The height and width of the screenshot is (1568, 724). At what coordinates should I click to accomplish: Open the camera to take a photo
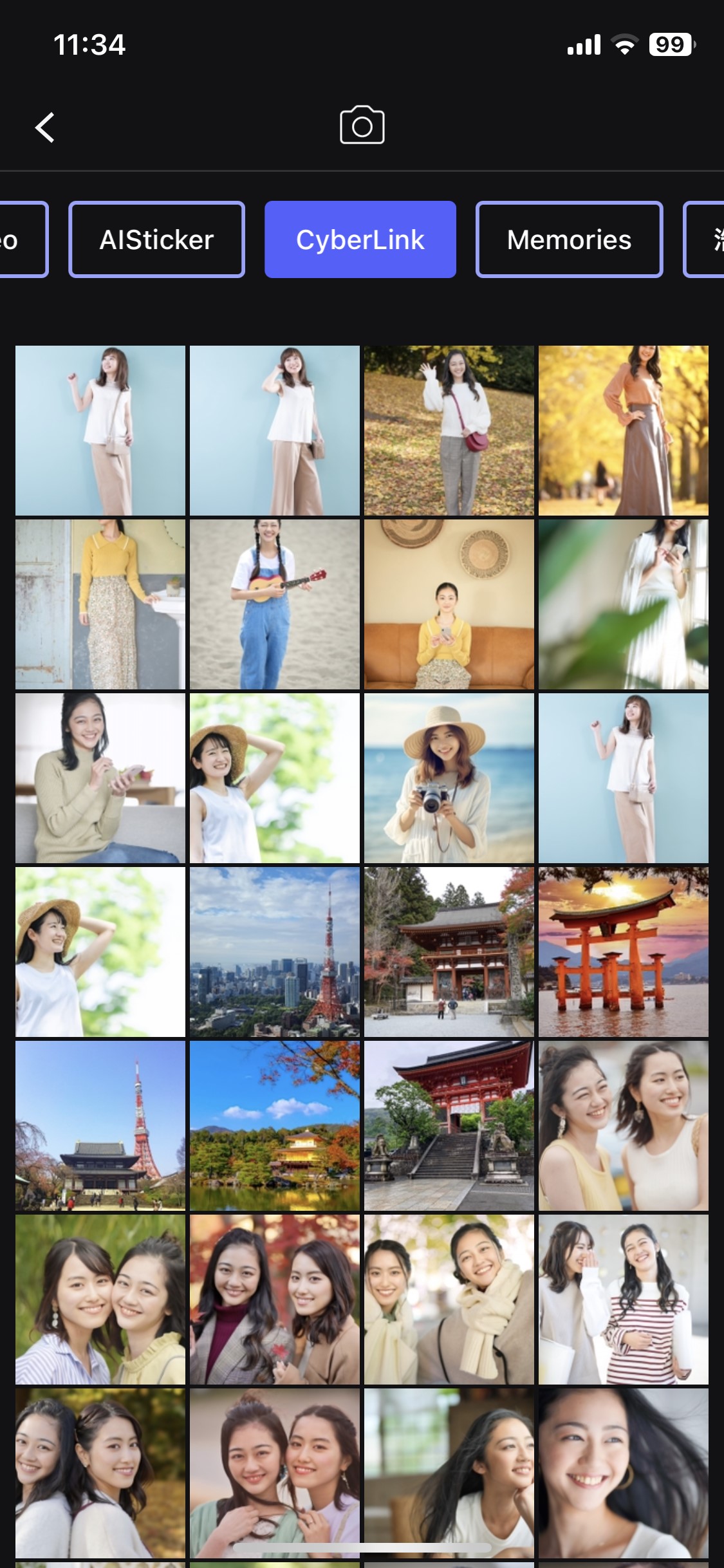click(x=362, y=126)
